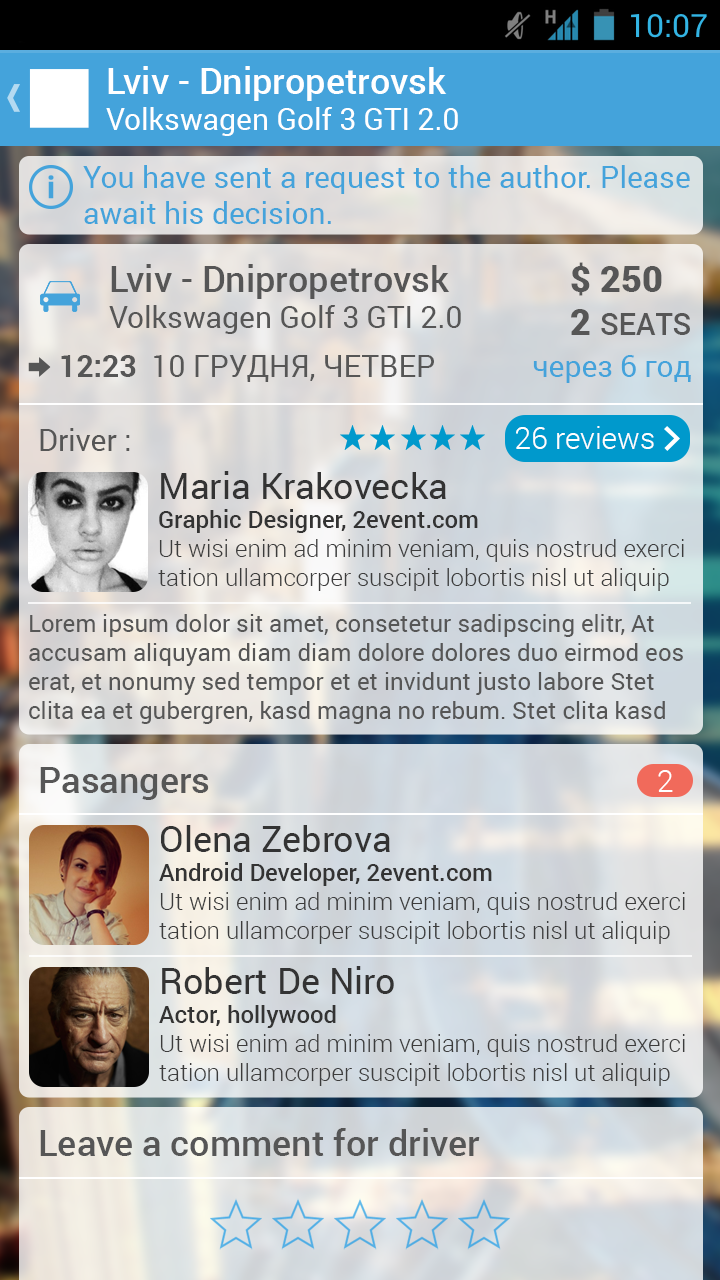Open passenger Robert De Niro's profile
Image resolution: width=720 pixels, height=1280 pixels.
tap(277, 982)
